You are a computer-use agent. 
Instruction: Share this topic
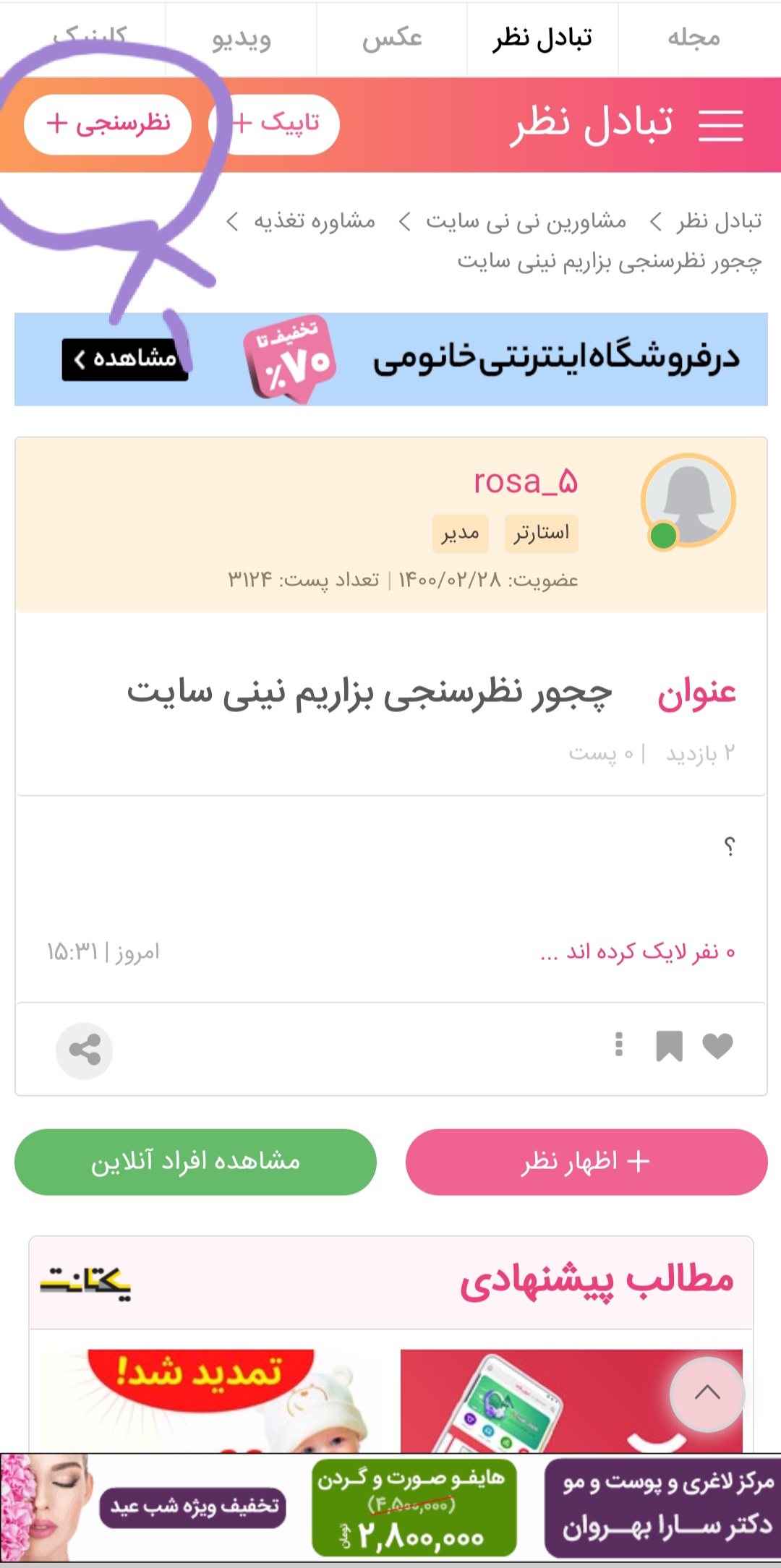coord(85,1050)
